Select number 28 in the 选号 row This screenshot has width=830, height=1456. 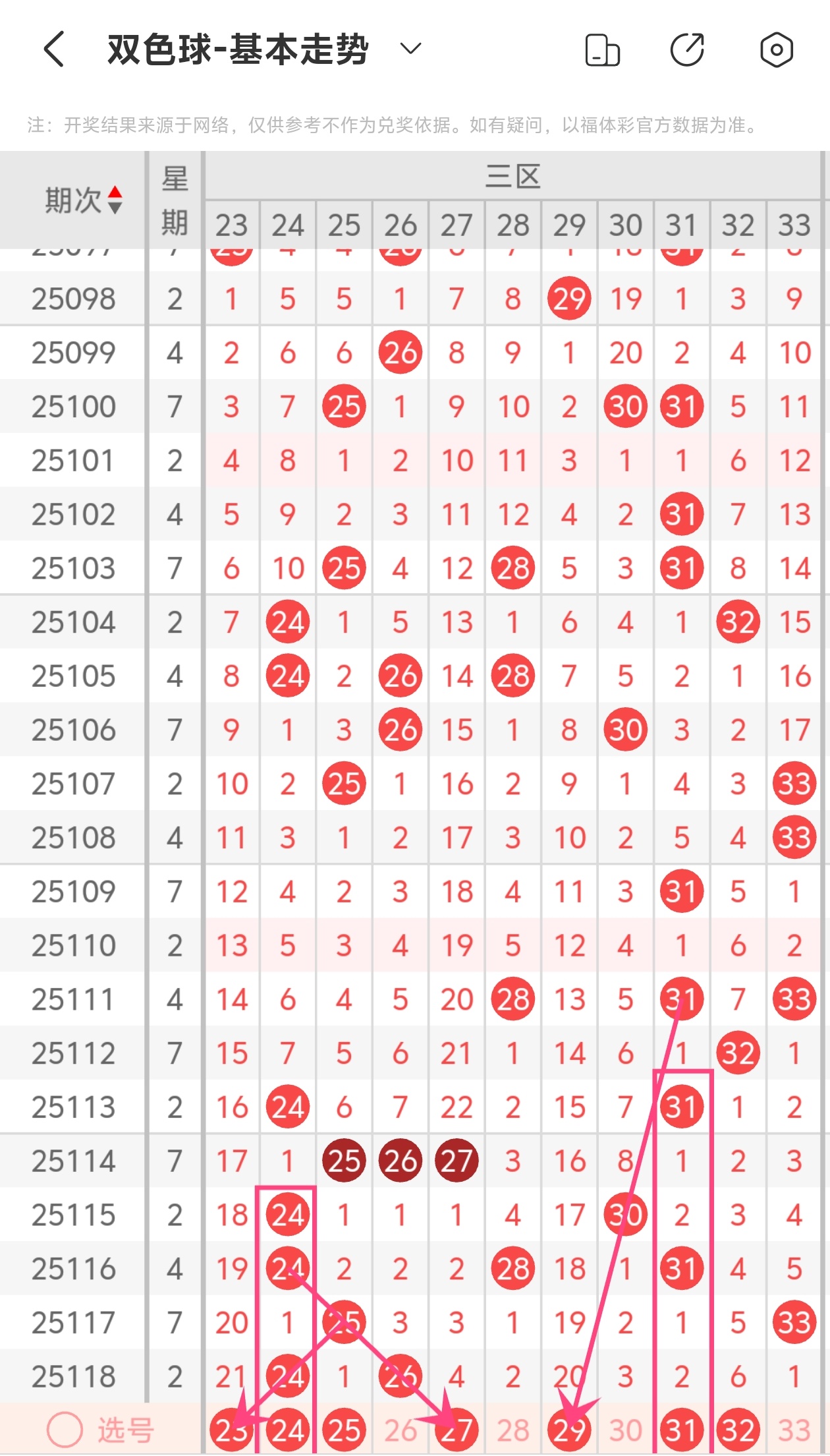[x=513, y=1430]
